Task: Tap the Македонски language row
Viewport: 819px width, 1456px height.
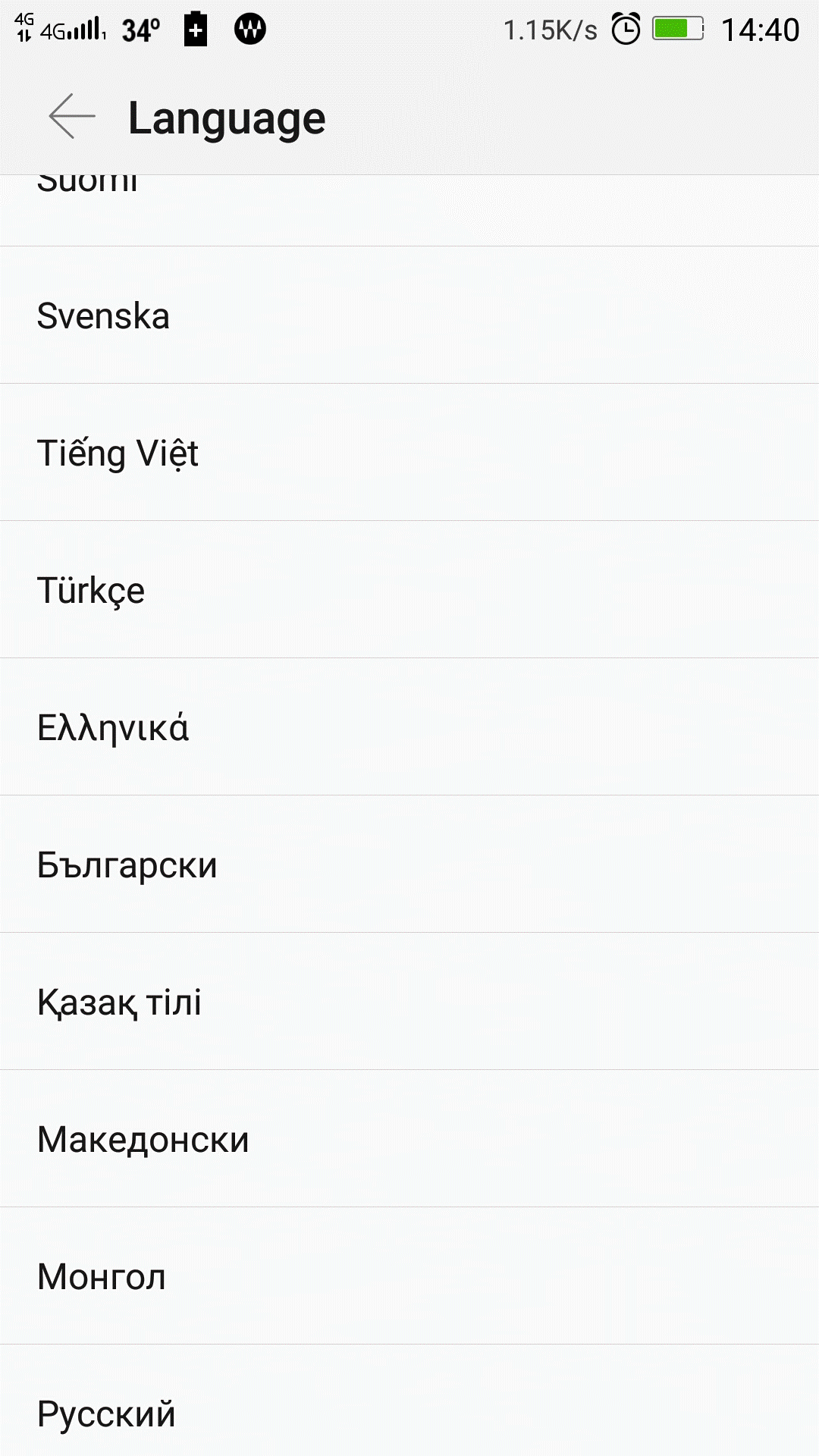Action: point(409,1139)
